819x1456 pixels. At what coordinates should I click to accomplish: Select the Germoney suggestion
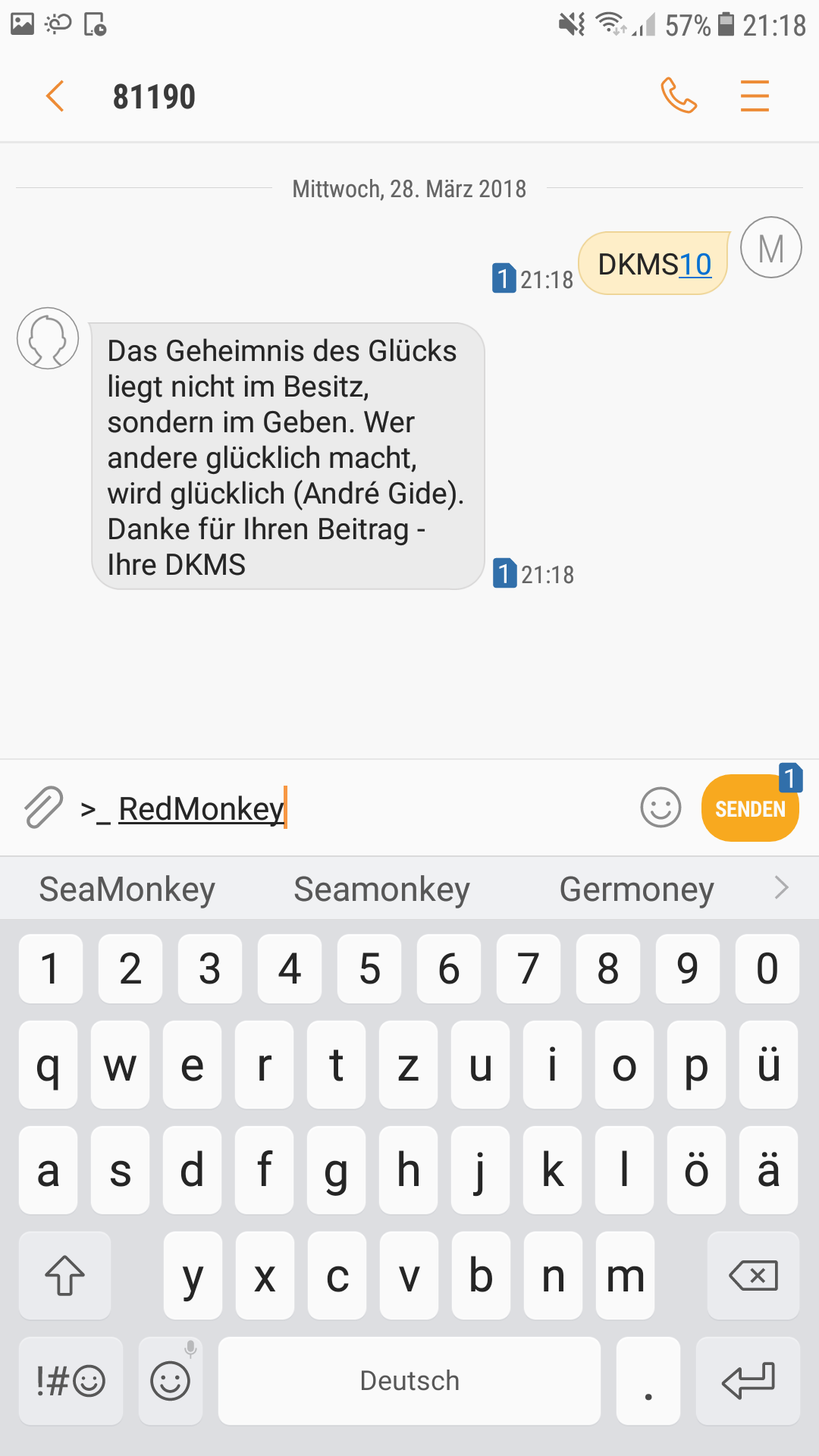(637, 889)
